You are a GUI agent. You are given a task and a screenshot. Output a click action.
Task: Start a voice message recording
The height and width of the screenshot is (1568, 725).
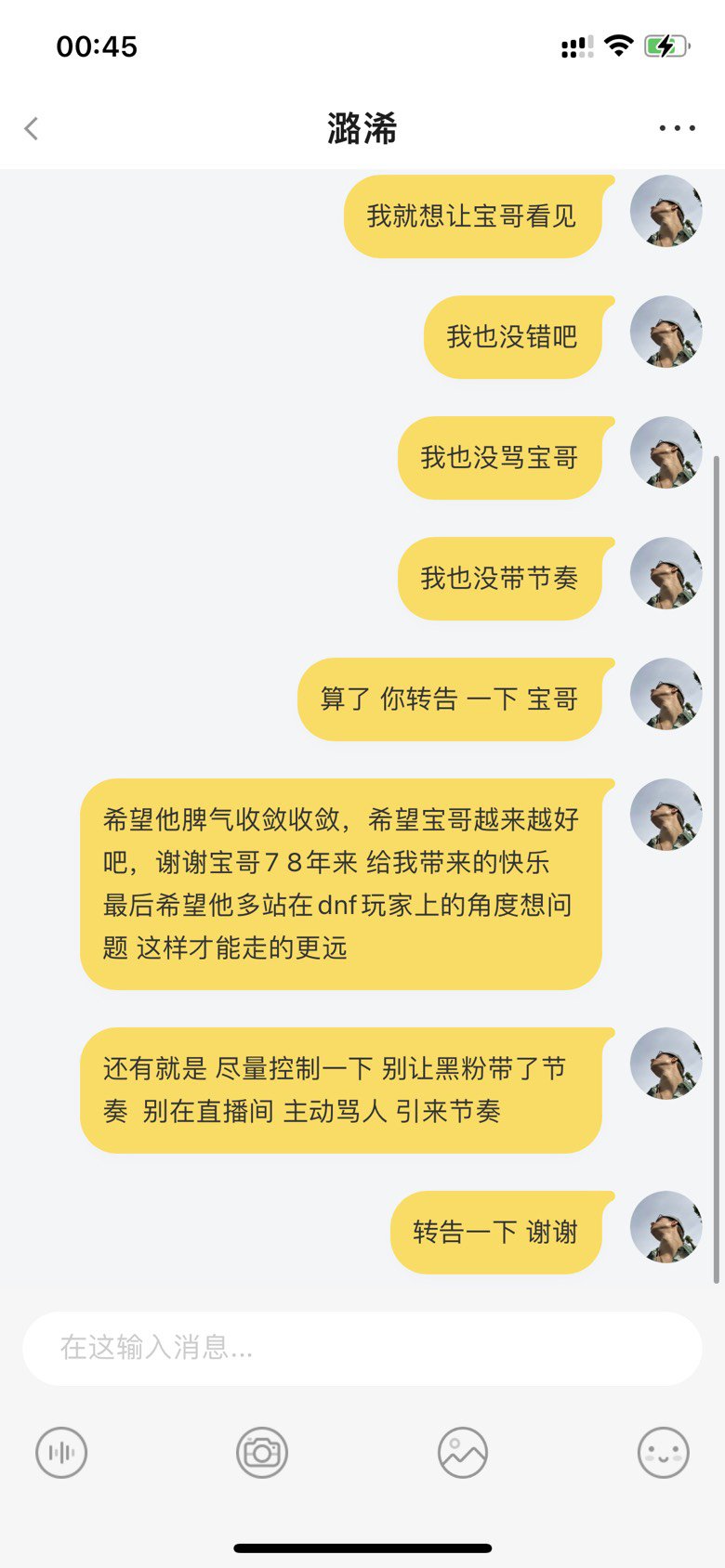point(61,1453)
